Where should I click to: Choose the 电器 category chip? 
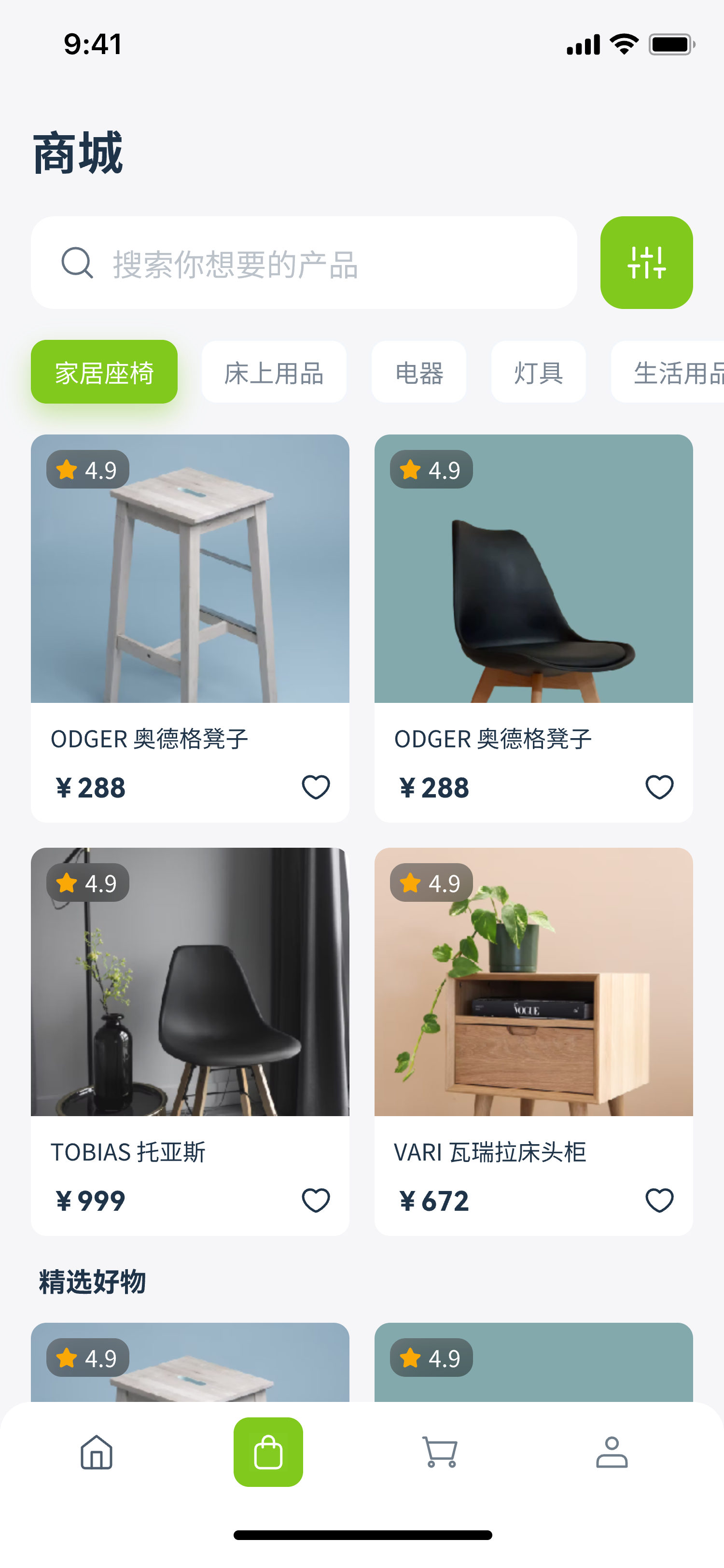click(x=418, y=372)
